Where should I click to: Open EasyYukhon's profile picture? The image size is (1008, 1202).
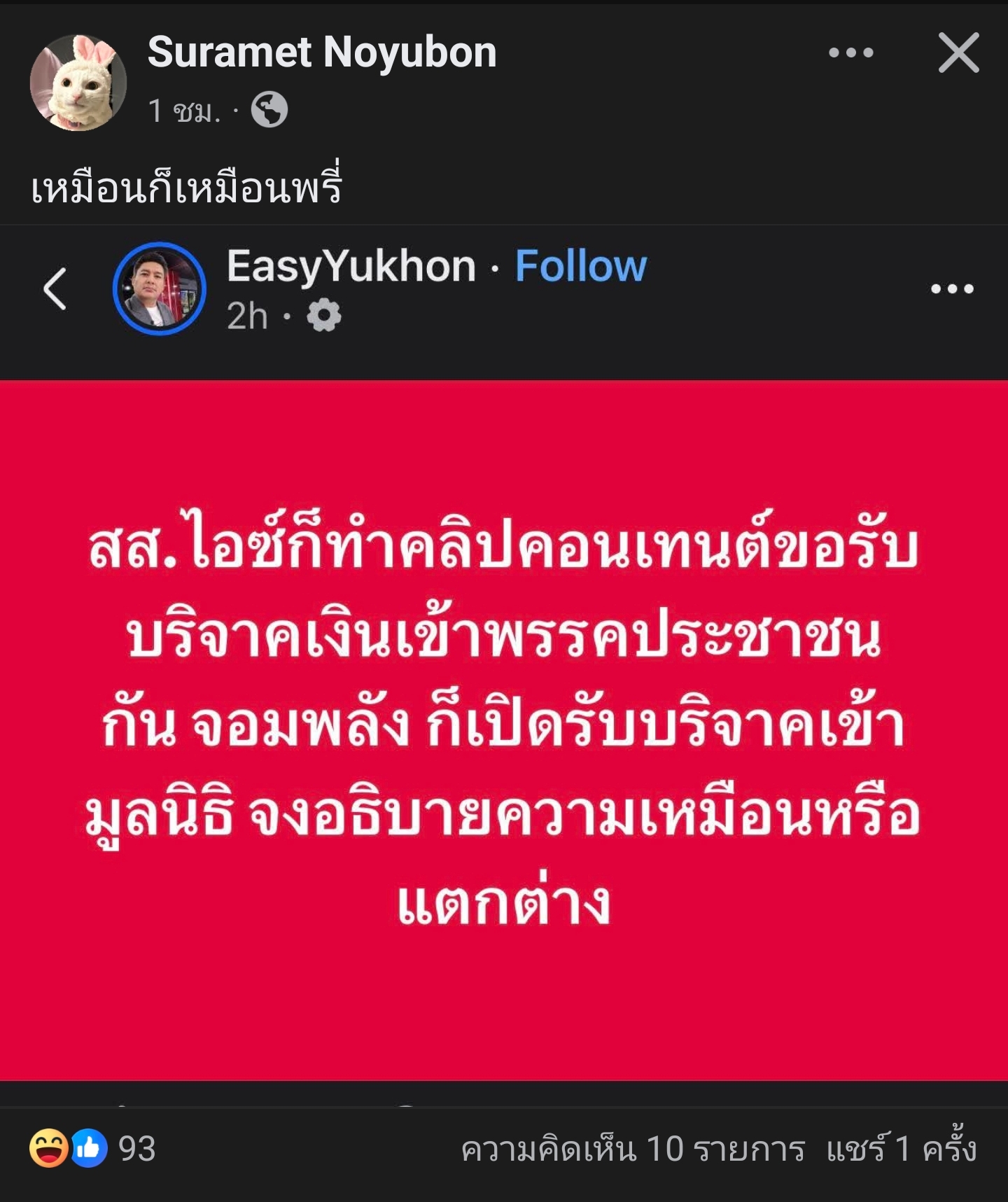(x=160, y=288)
